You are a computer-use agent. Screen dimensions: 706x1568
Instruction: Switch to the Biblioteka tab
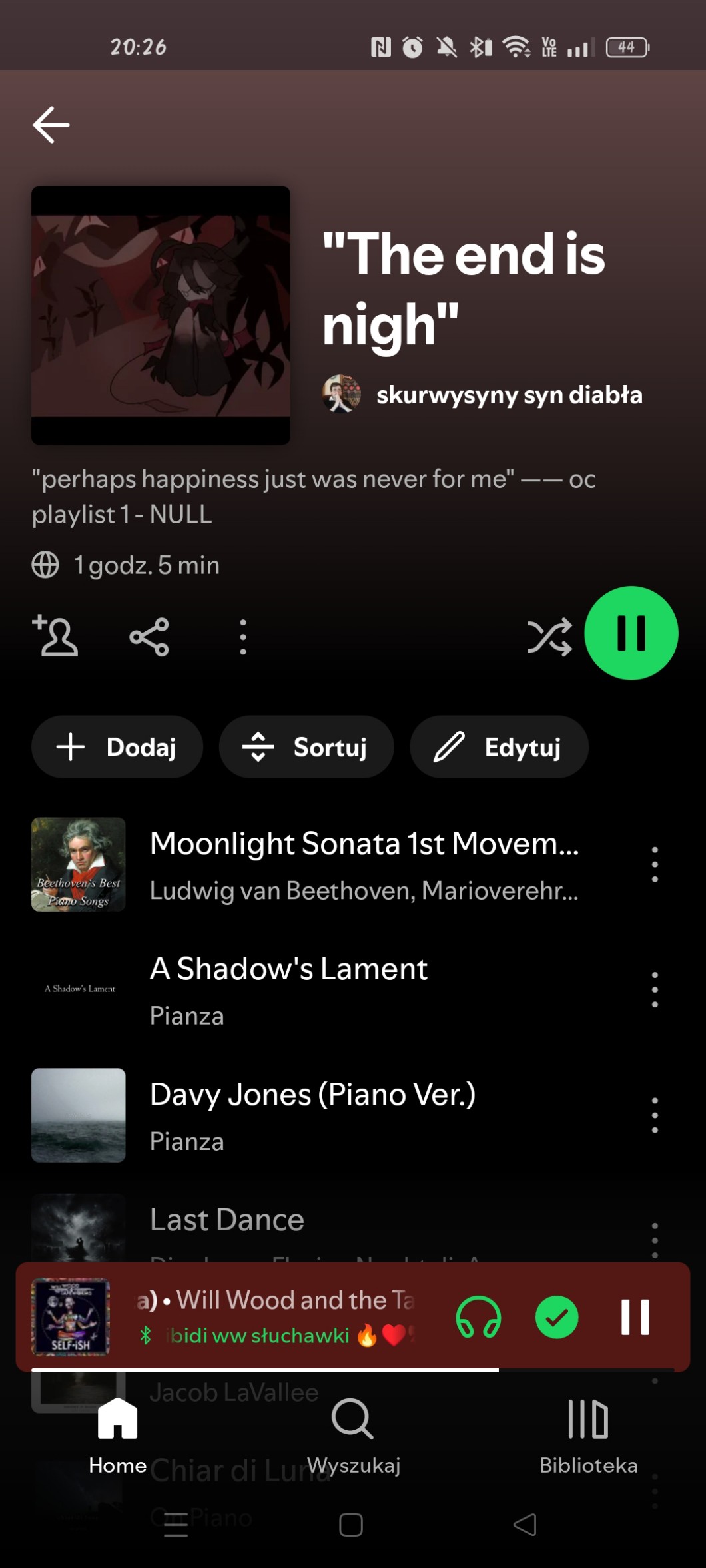tap(588, 1436)
